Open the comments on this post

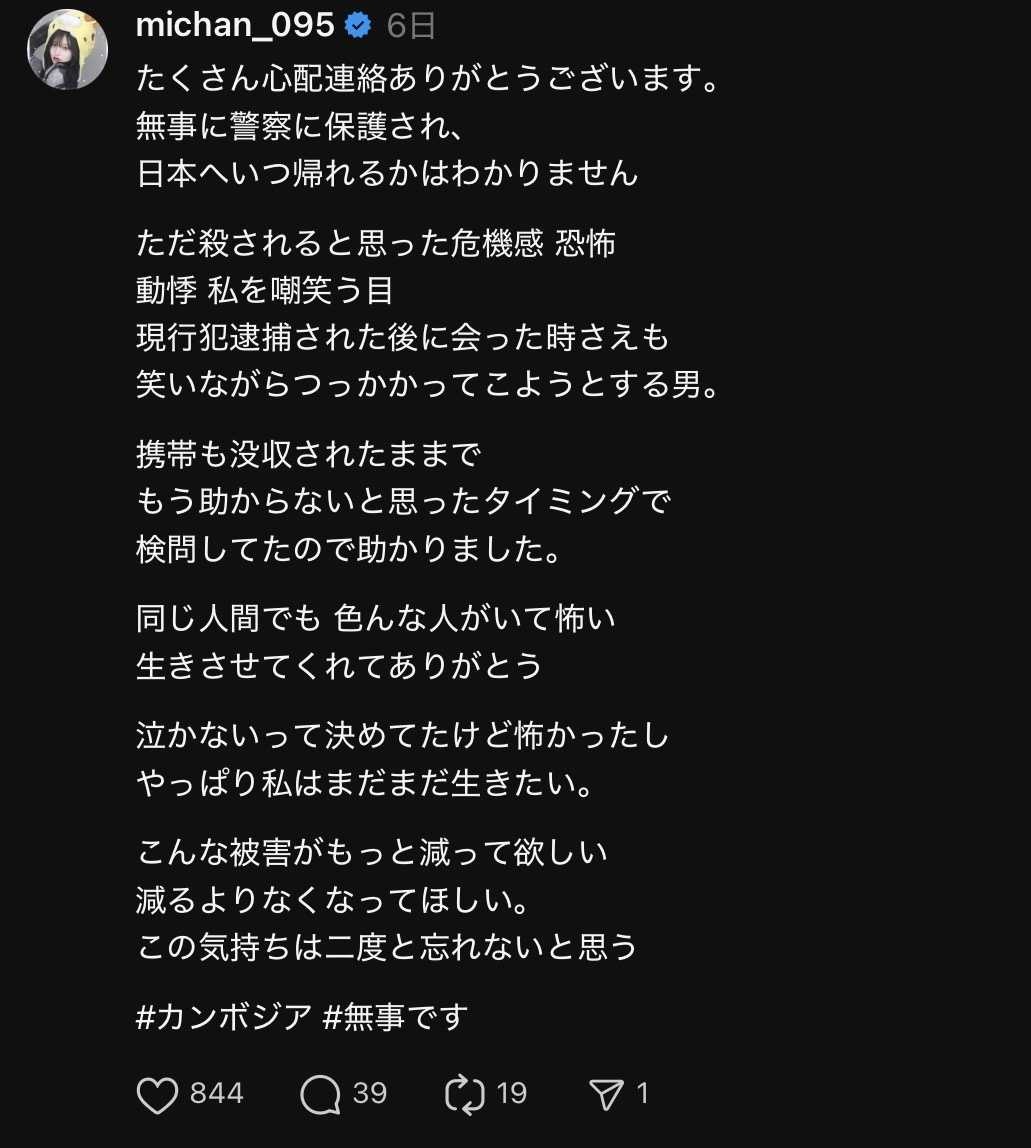coord(320,1094)
